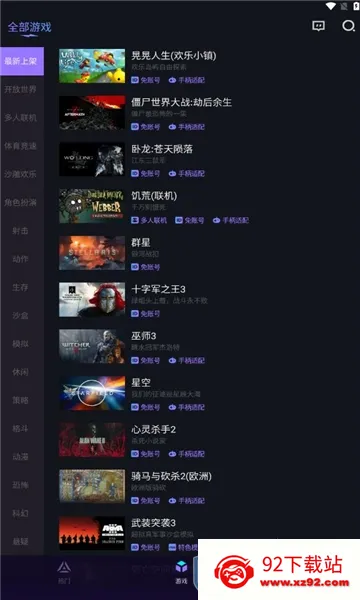The image size is (360, 600).
Task: Open 十字军之王3
Action: pyautogui.click(x=207, y=299)
